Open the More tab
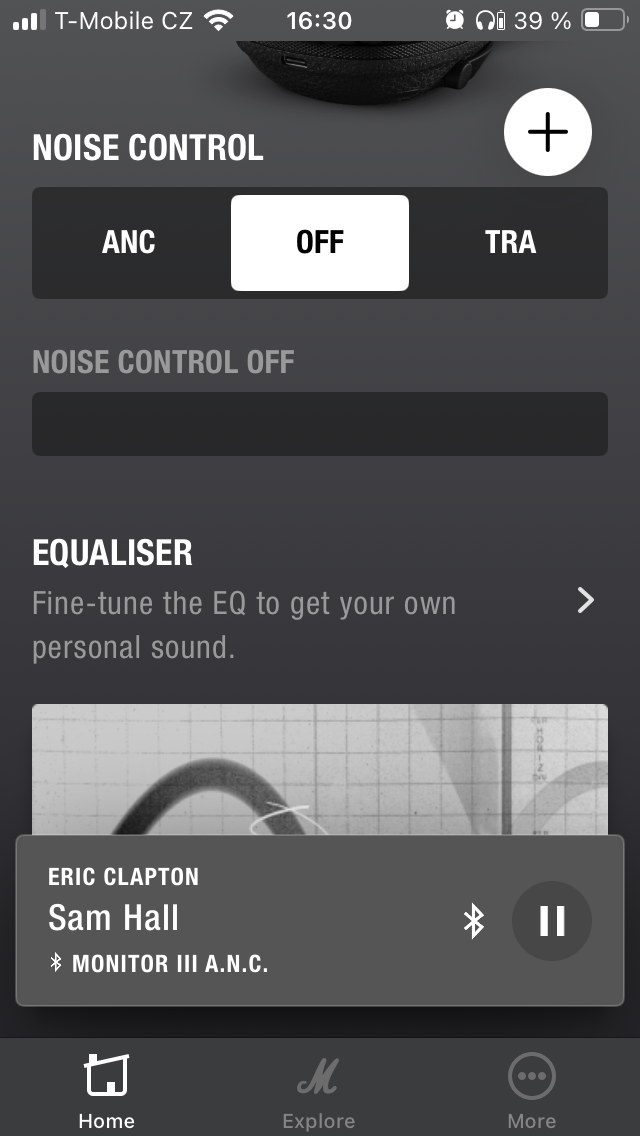This screenshot has height=1136, width=640. tap(531, 1090)
